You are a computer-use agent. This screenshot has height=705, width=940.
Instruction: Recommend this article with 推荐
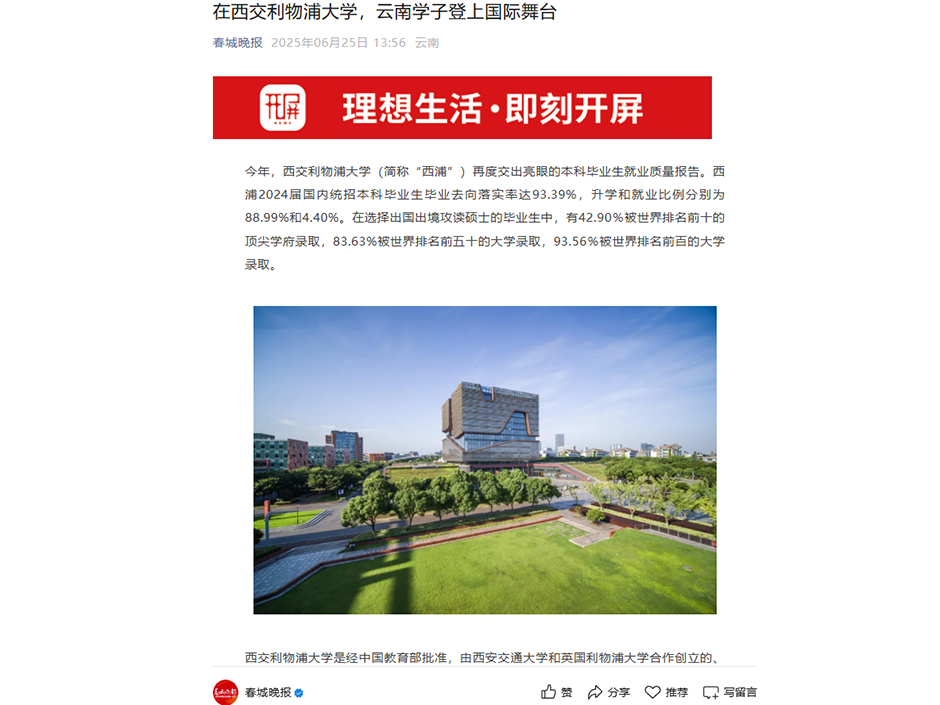[666, 692]
